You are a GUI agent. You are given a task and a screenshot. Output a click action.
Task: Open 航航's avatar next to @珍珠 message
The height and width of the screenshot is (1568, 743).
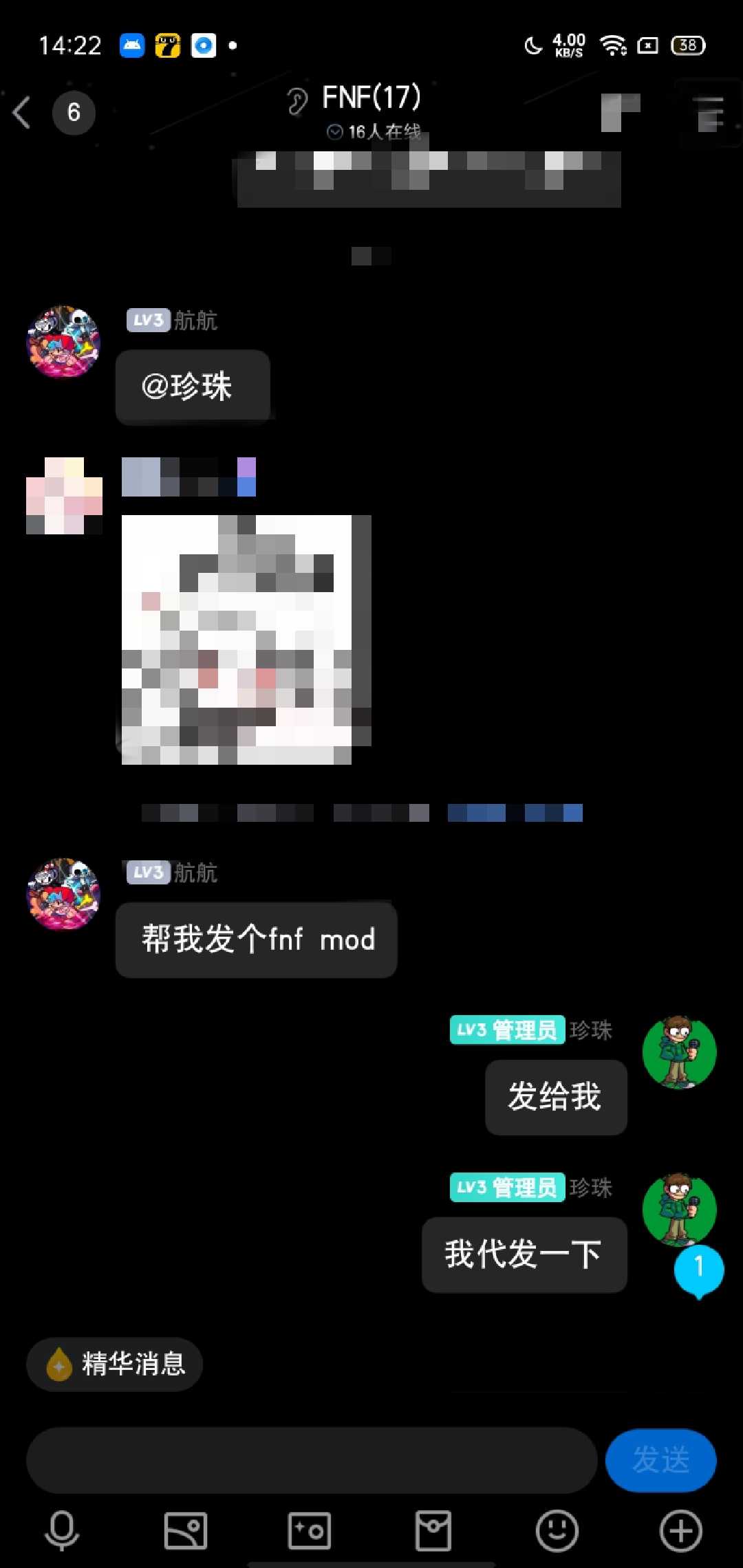point(63,342)
